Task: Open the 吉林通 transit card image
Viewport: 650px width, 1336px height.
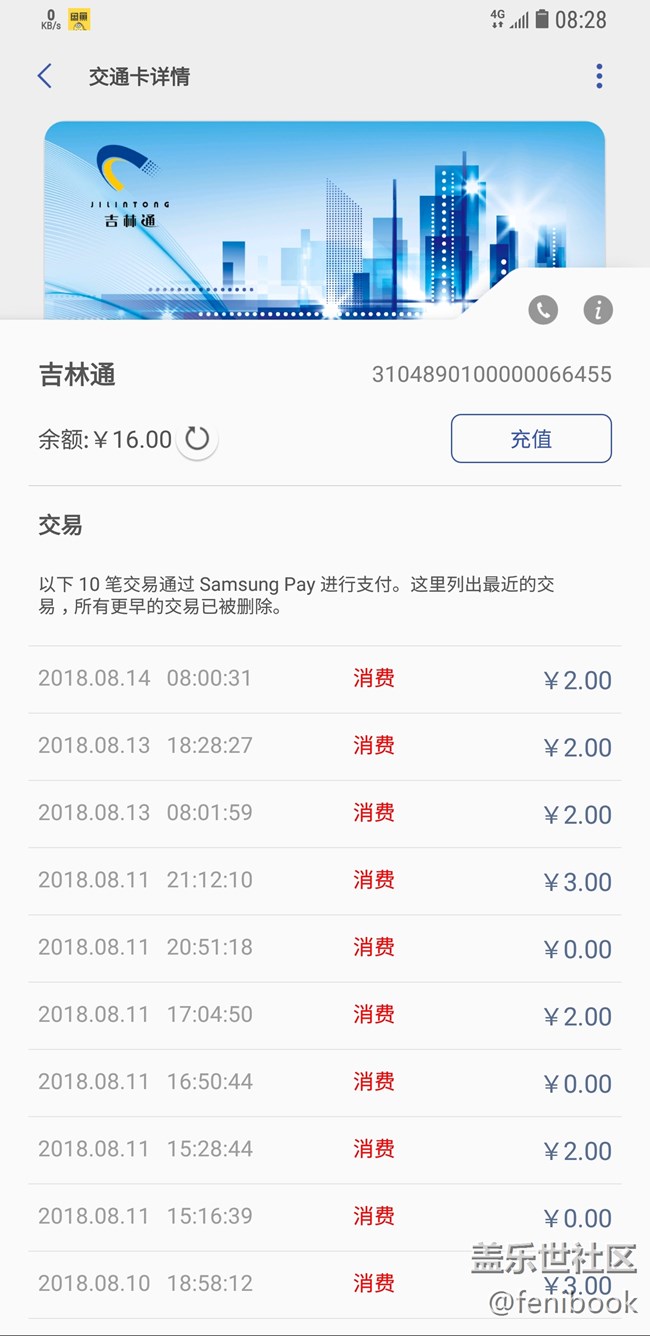Action: coord(324,220)
